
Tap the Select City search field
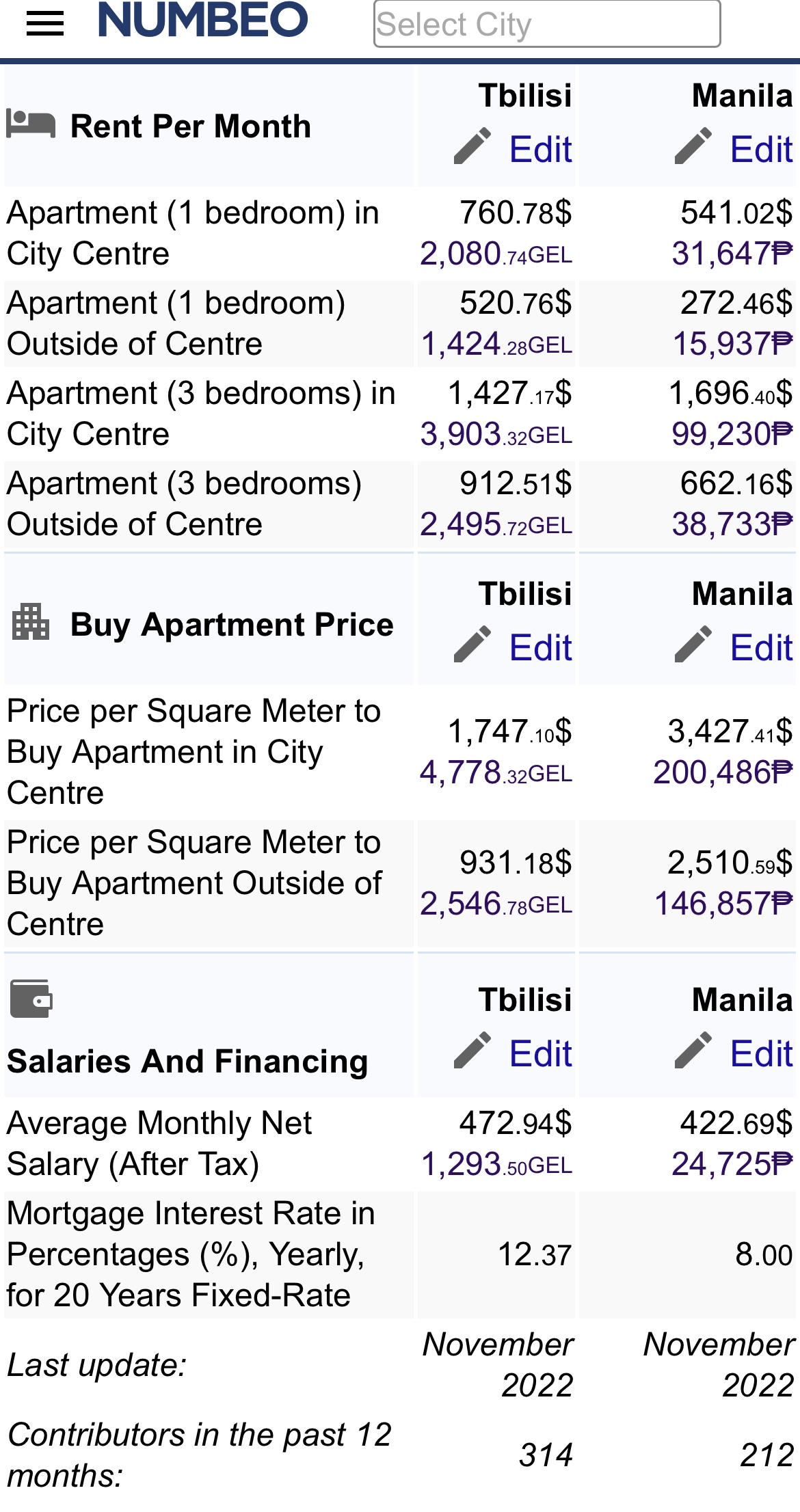tap(546, 25)
